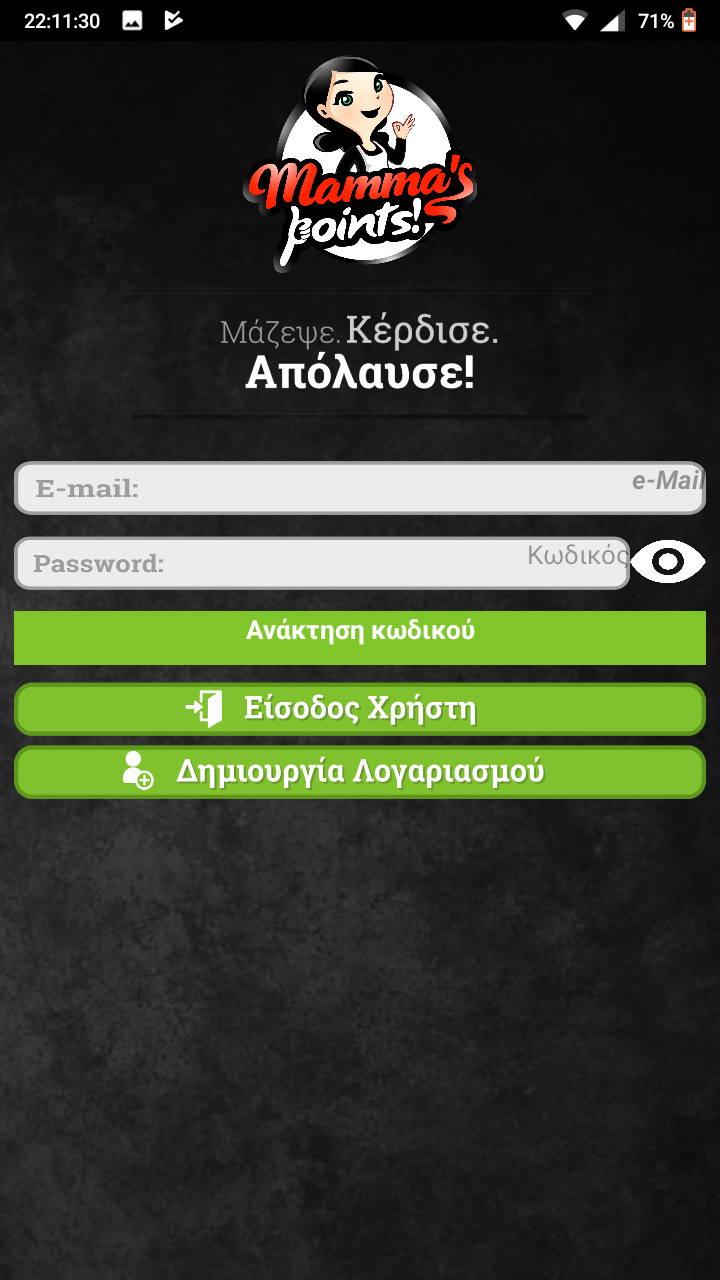Tap the E-mail input field
The image size is (720, 1280).
coord(360,488)
